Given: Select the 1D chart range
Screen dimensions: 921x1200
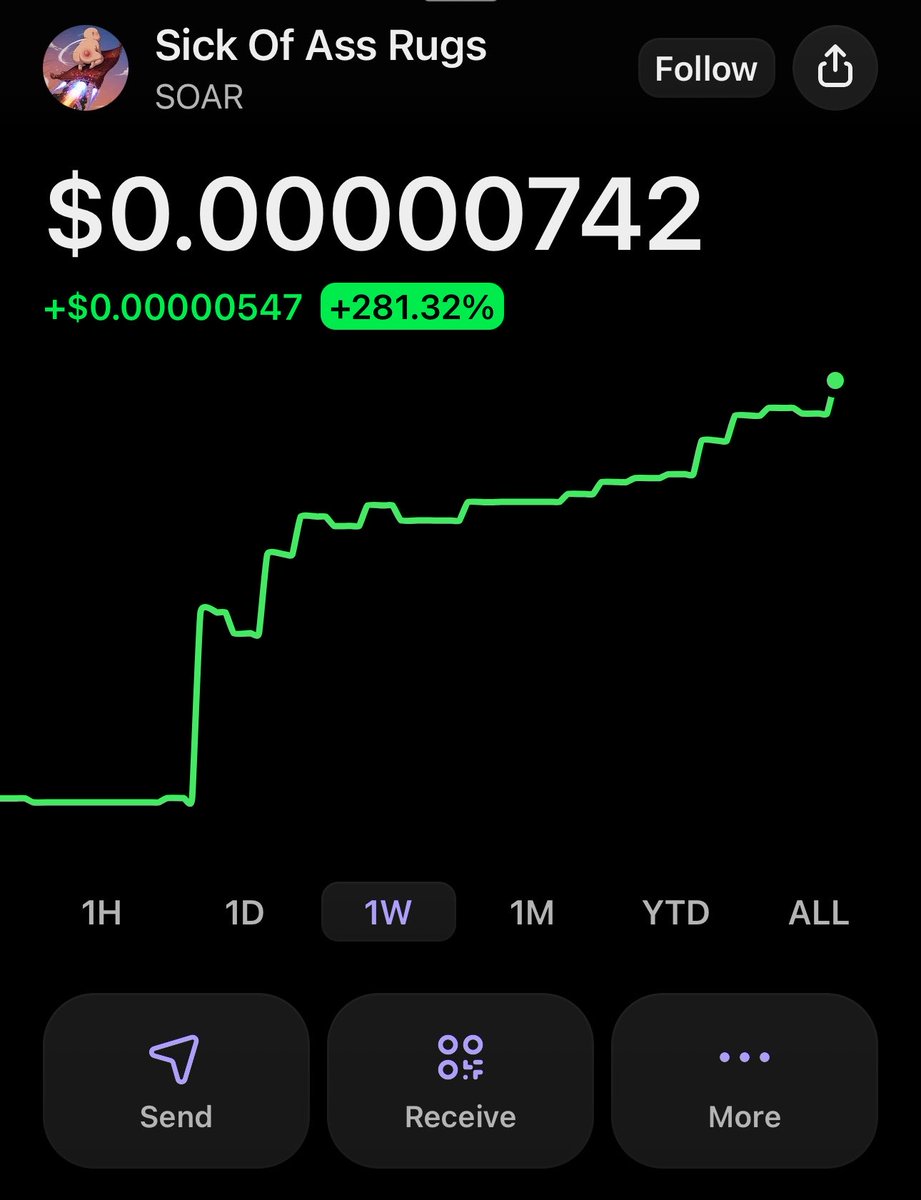Looking at the screenshot, I should (244, 912).
